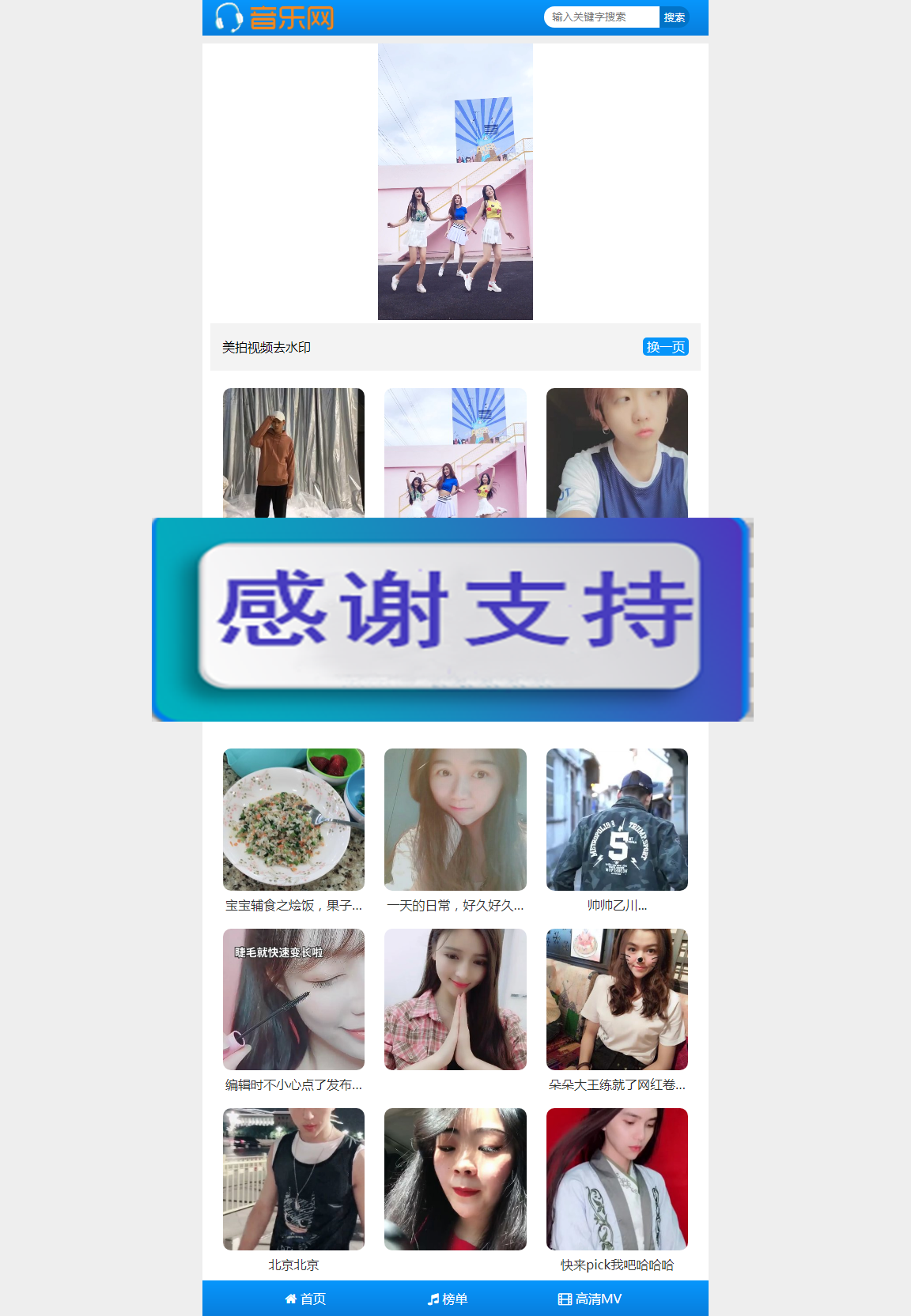Tap the 音乐网 logo in header
This screenshot has width=911, height=1316.
click(274, 17)
